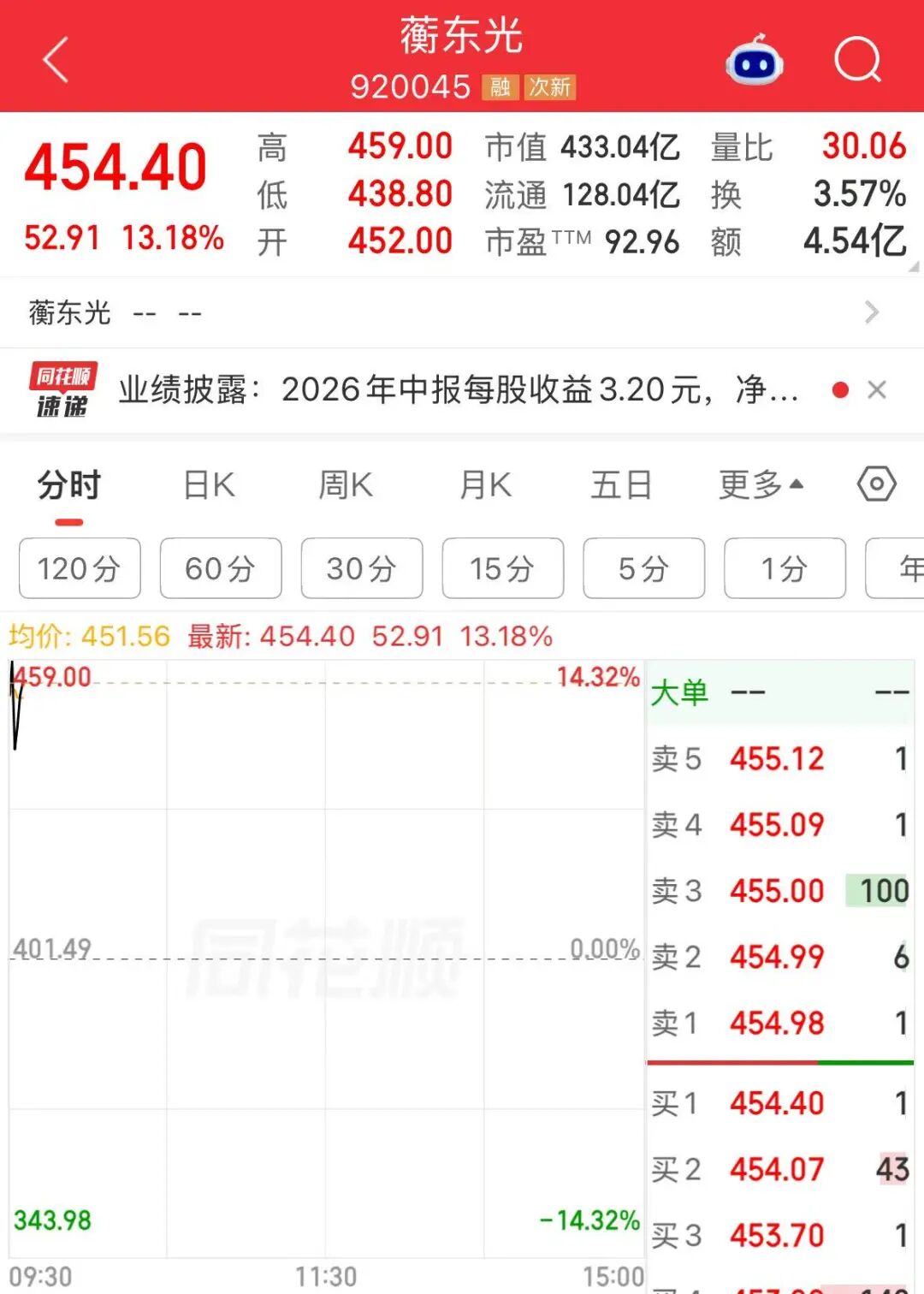Select the 120分 interval chip
Image resolution: width=924 pixels, height=1294 pixels.
(x=80, y=568)
